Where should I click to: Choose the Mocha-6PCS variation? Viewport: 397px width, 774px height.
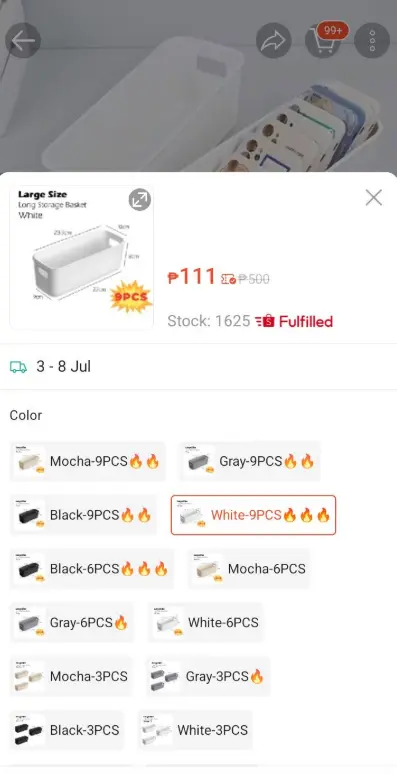pos(249,569)
